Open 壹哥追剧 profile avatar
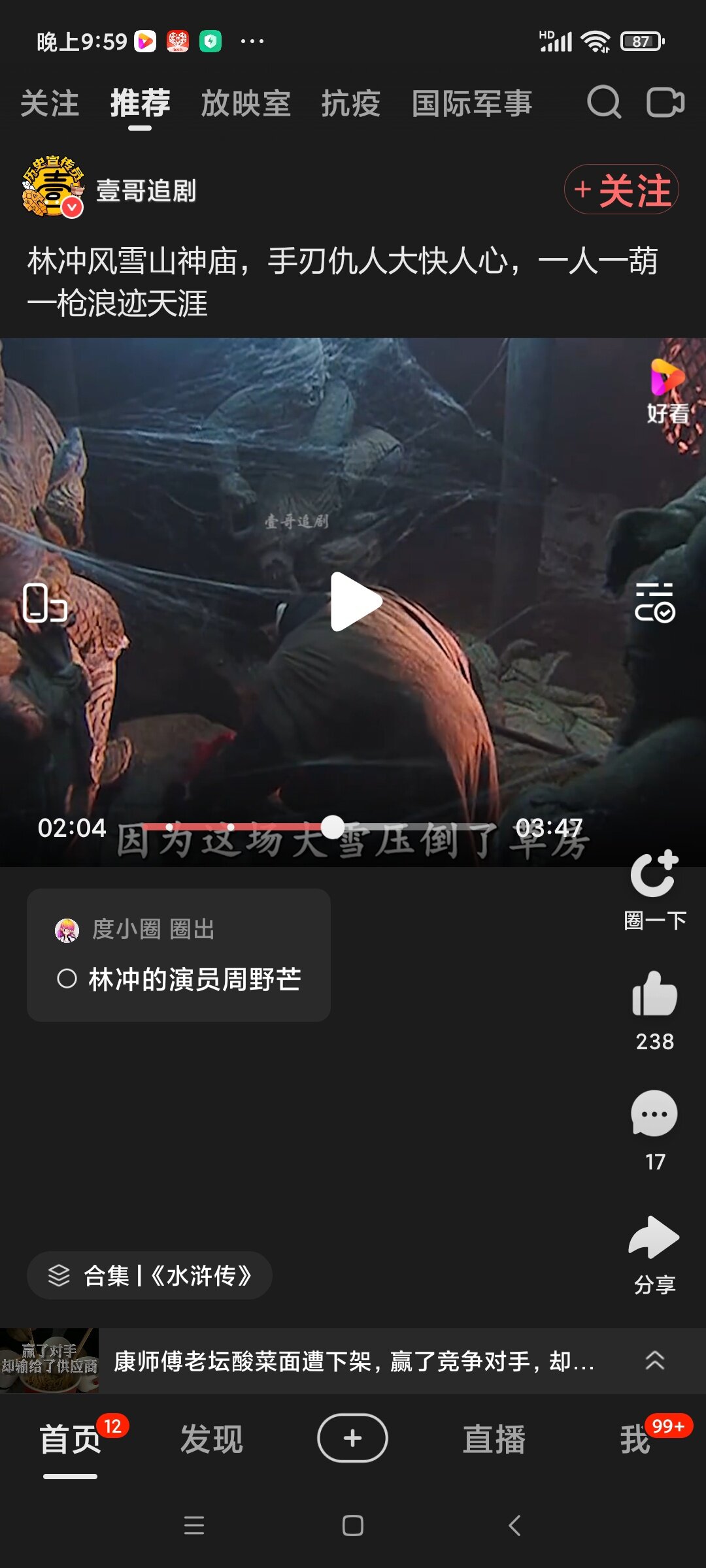 tap(52, 187)
